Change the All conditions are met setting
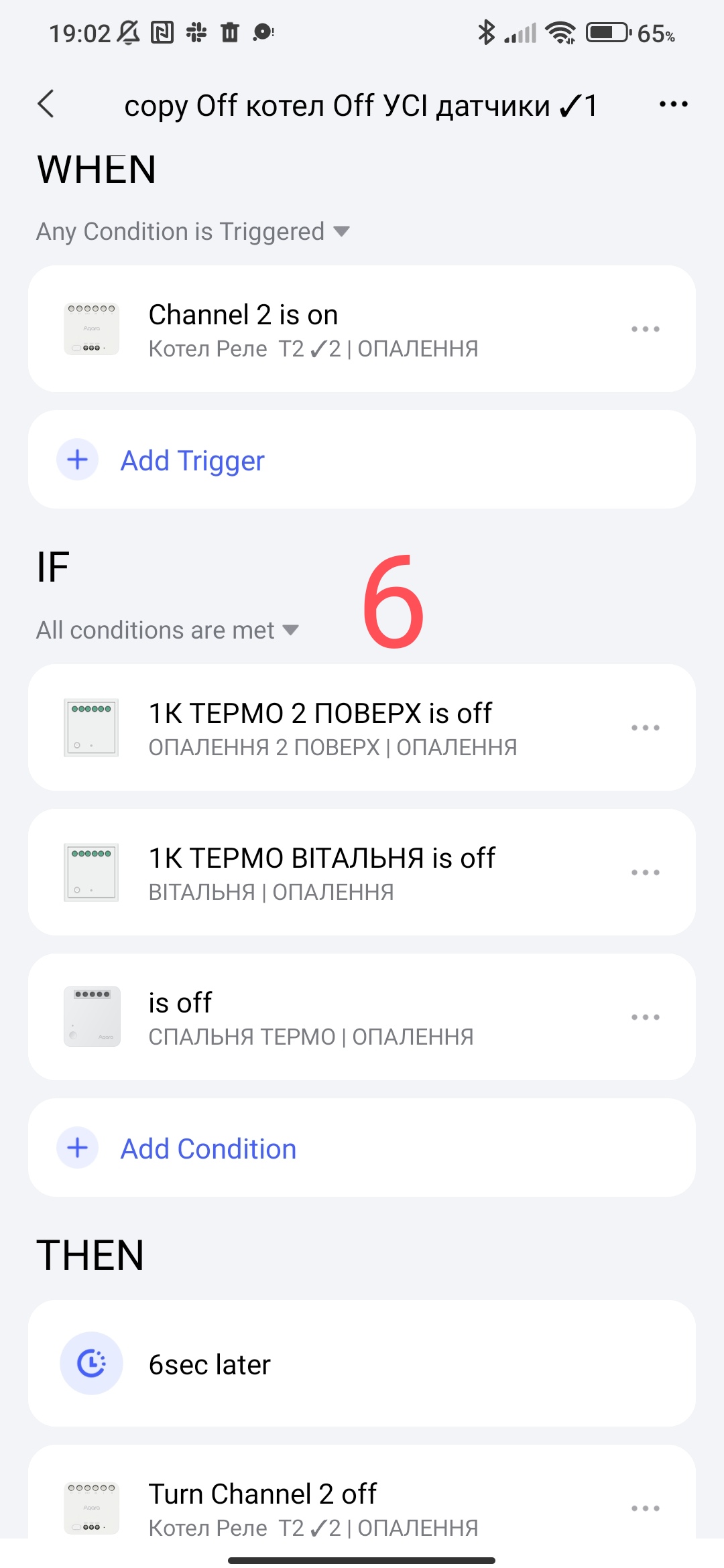The image size is (724, 1568). pos(168,631)
